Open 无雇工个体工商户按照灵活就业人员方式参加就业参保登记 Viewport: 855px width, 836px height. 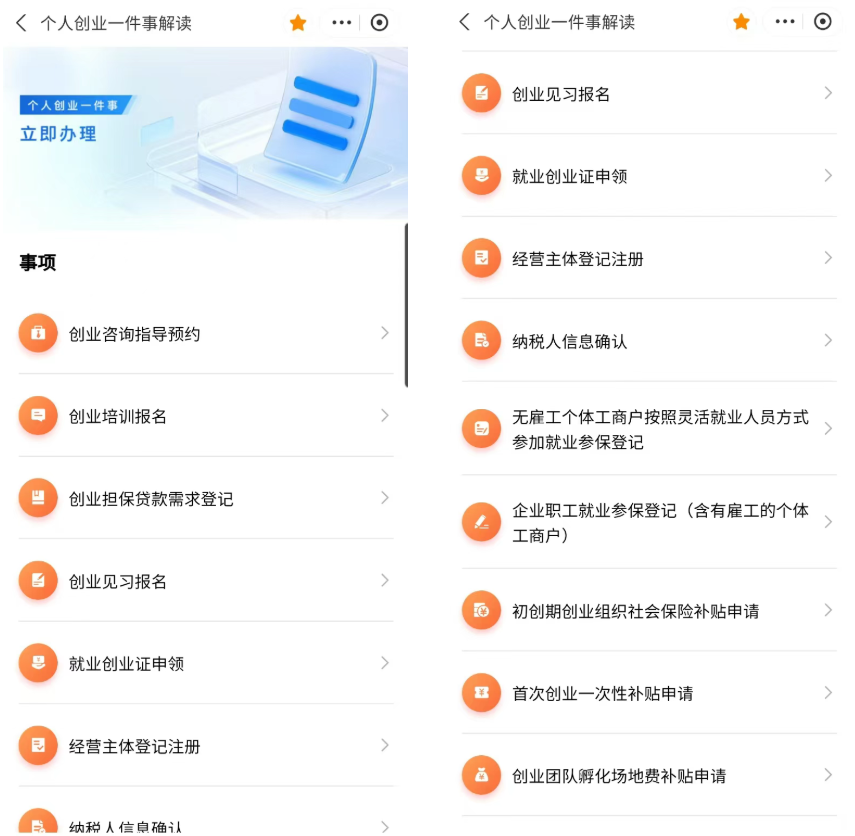pos(648,429)
